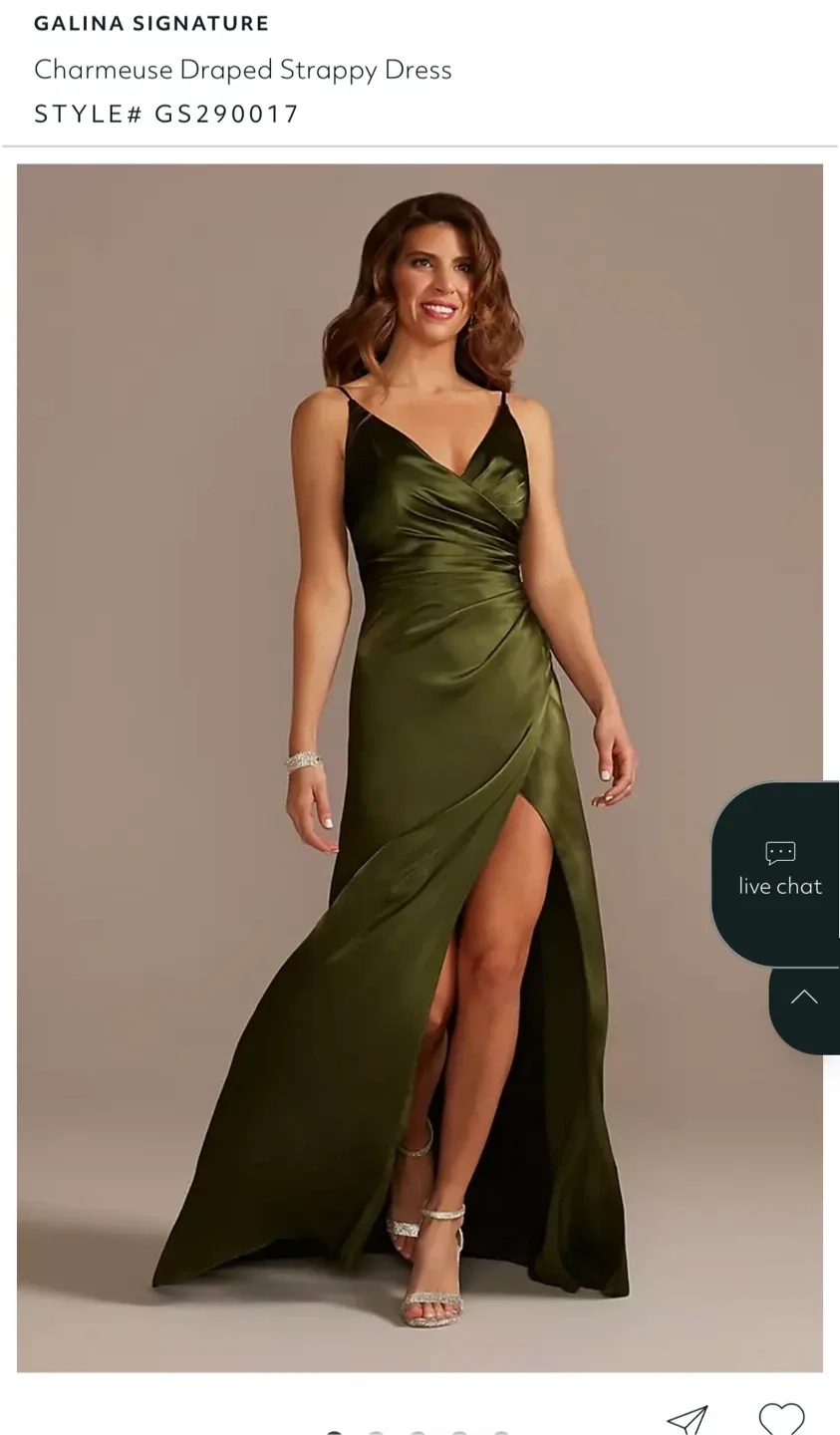Open the fourth image via its dot
The width and height of the screenshot is (840, 1435).
(459, 1433)
